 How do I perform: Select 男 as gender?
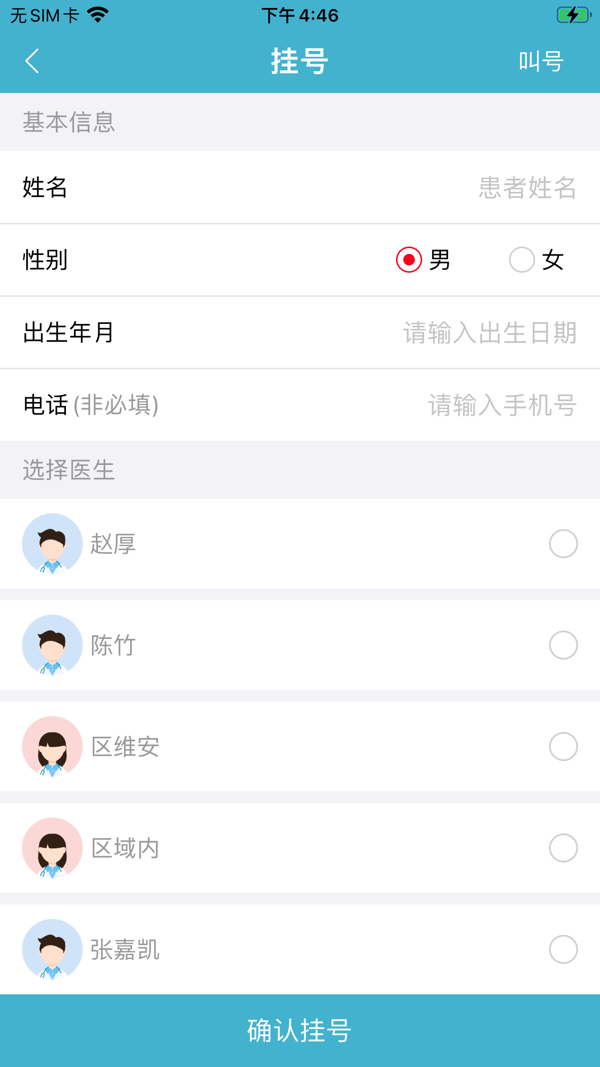coord(409,260)
